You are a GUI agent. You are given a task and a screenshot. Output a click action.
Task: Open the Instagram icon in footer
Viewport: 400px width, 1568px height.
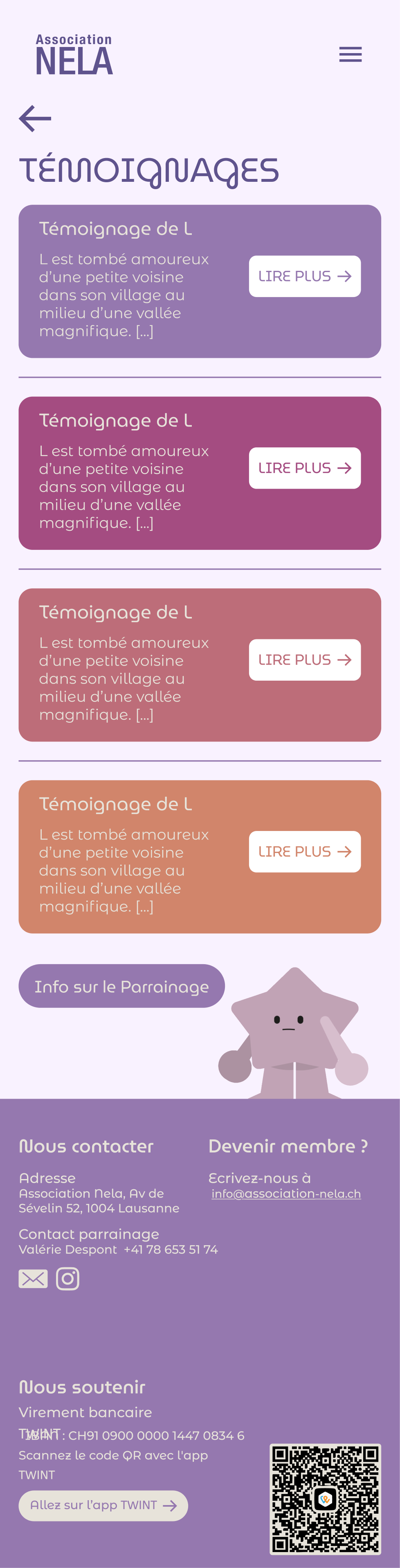tap(67, 1279)
